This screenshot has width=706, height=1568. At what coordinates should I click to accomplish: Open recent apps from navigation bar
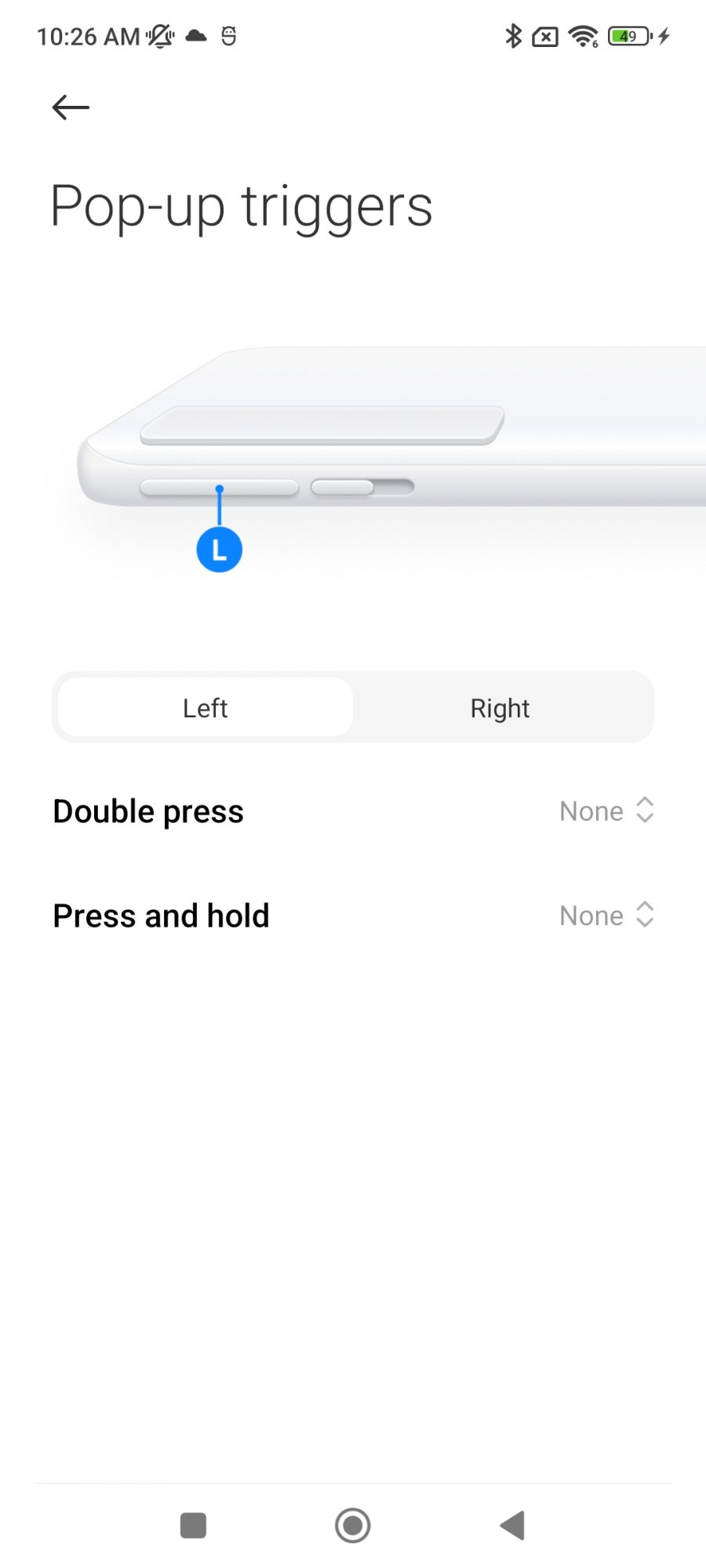point(193,1526)
